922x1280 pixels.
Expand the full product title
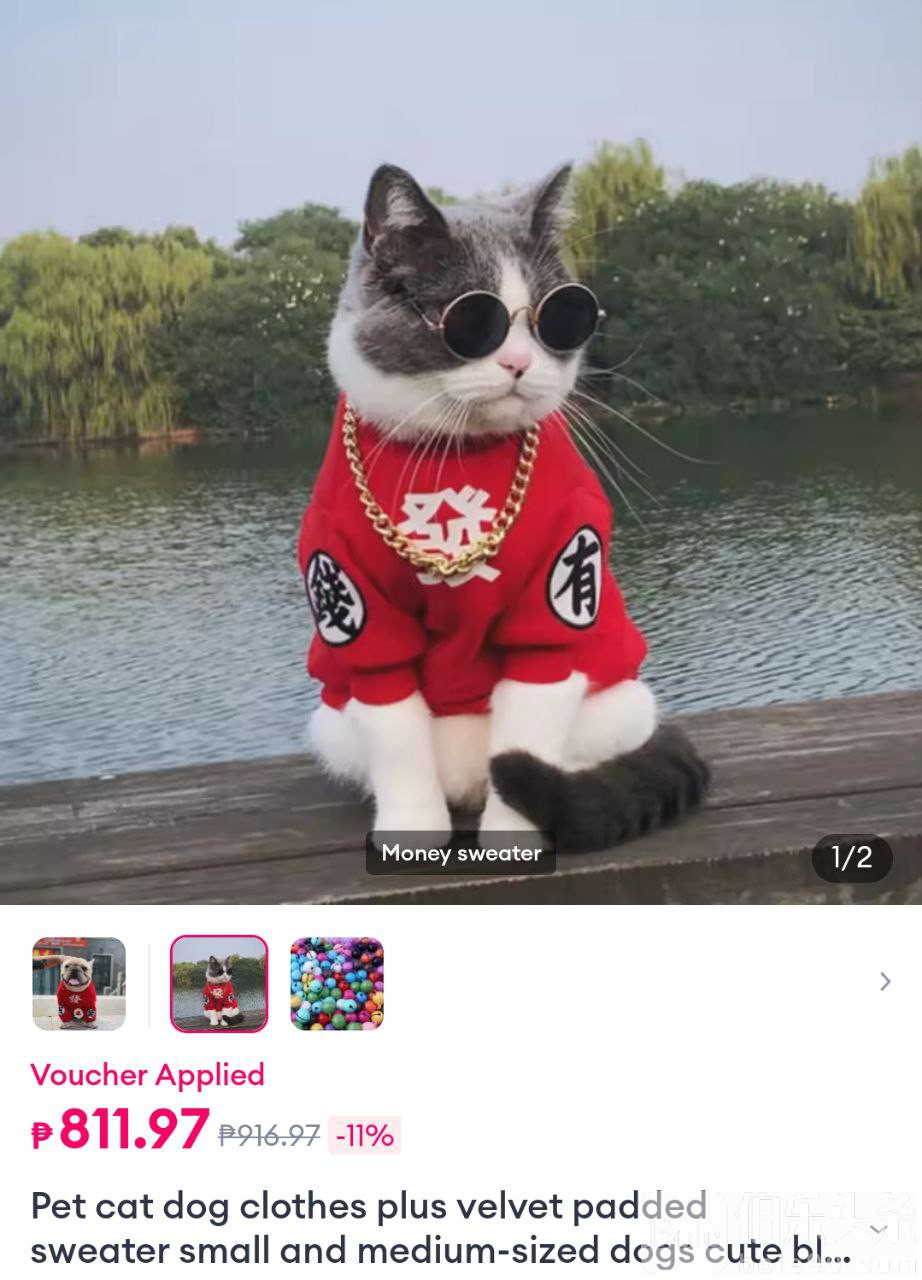coord(879,1229)
